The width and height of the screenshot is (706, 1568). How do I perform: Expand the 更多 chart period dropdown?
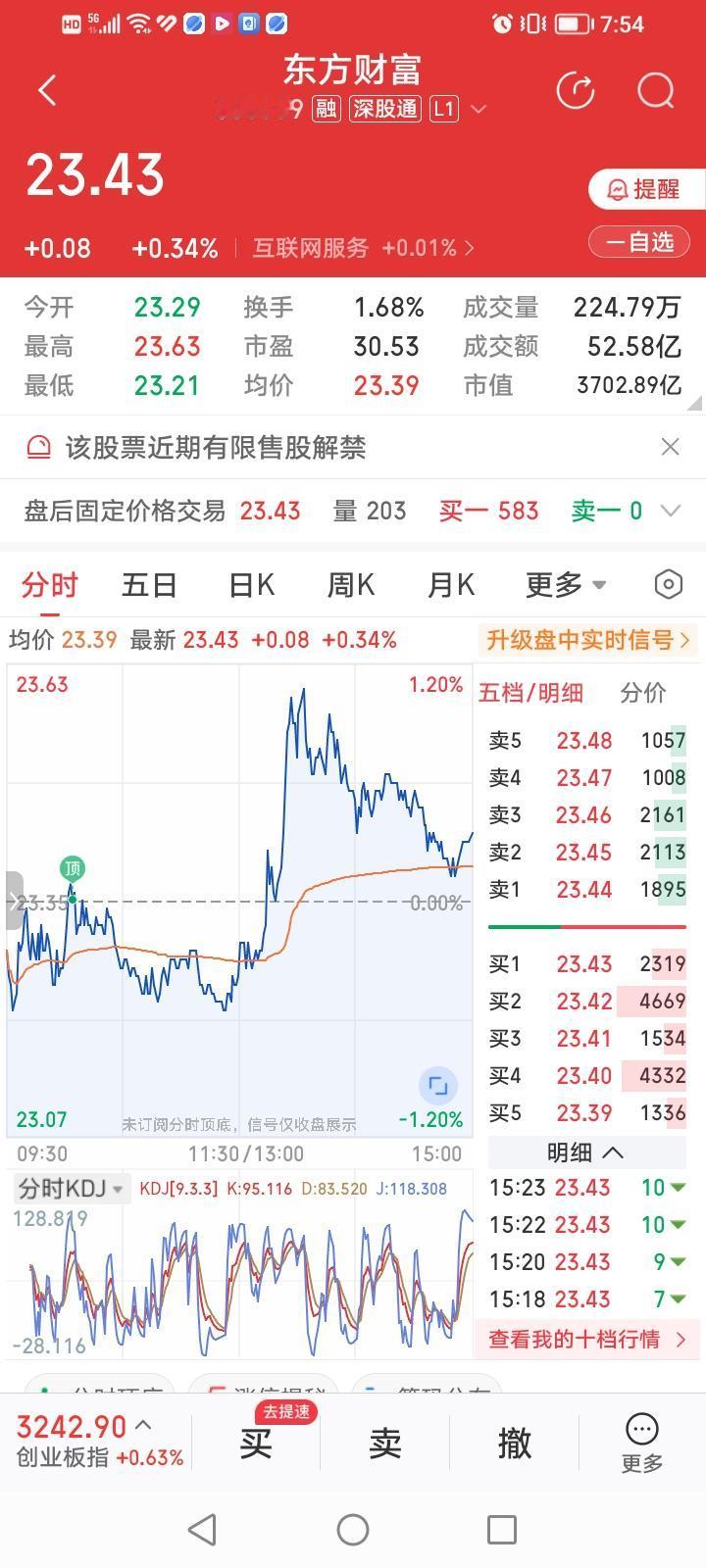[568, 584]
